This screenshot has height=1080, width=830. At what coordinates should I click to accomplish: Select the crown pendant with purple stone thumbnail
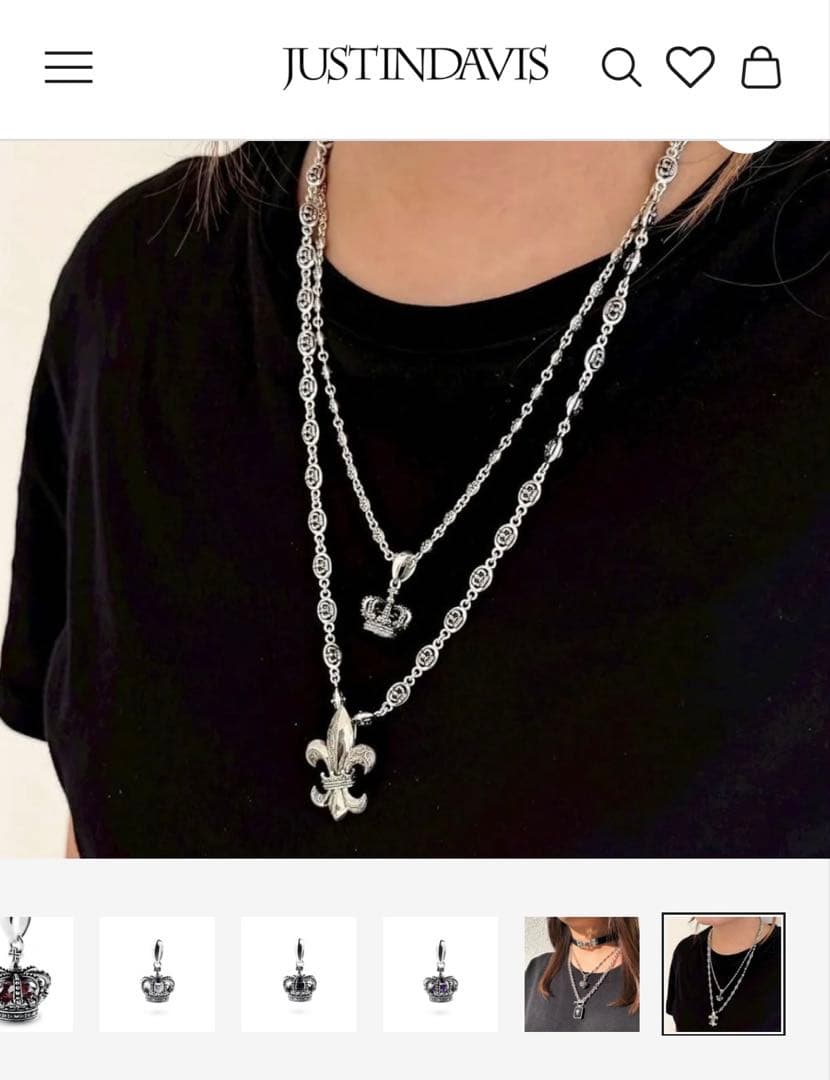coord(440,973)
